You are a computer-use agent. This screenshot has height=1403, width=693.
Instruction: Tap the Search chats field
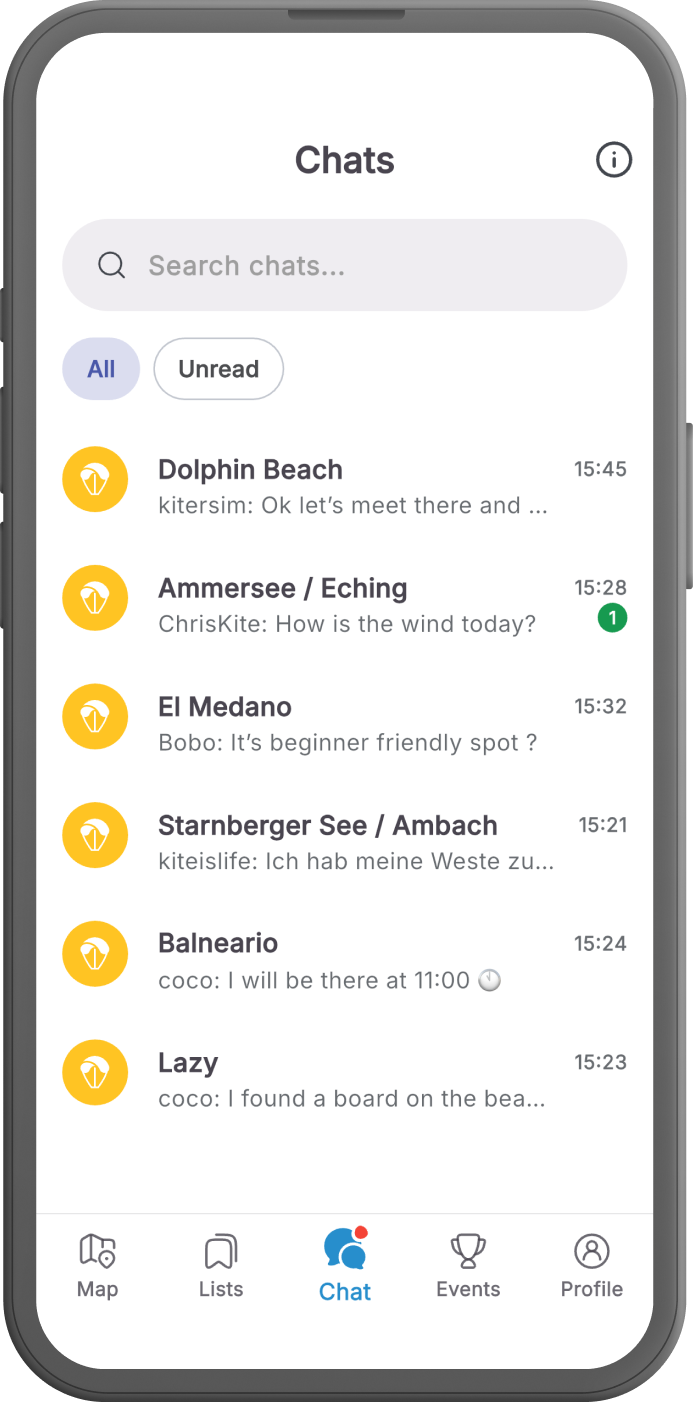pyautogui.click(x=345, y=265)
